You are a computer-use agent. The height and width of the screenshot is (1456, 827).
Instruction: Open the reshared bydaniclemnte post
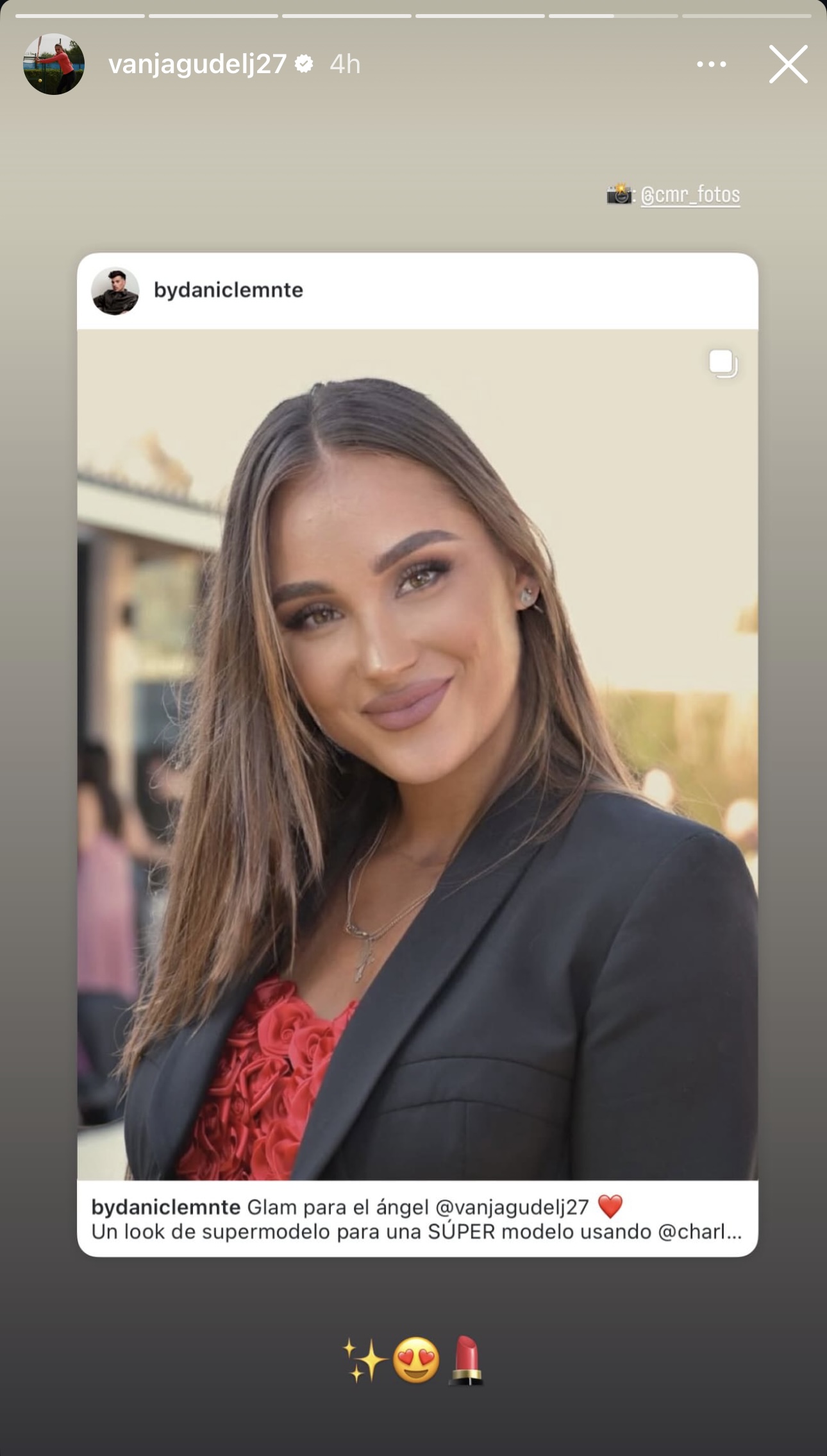point(417,754)
